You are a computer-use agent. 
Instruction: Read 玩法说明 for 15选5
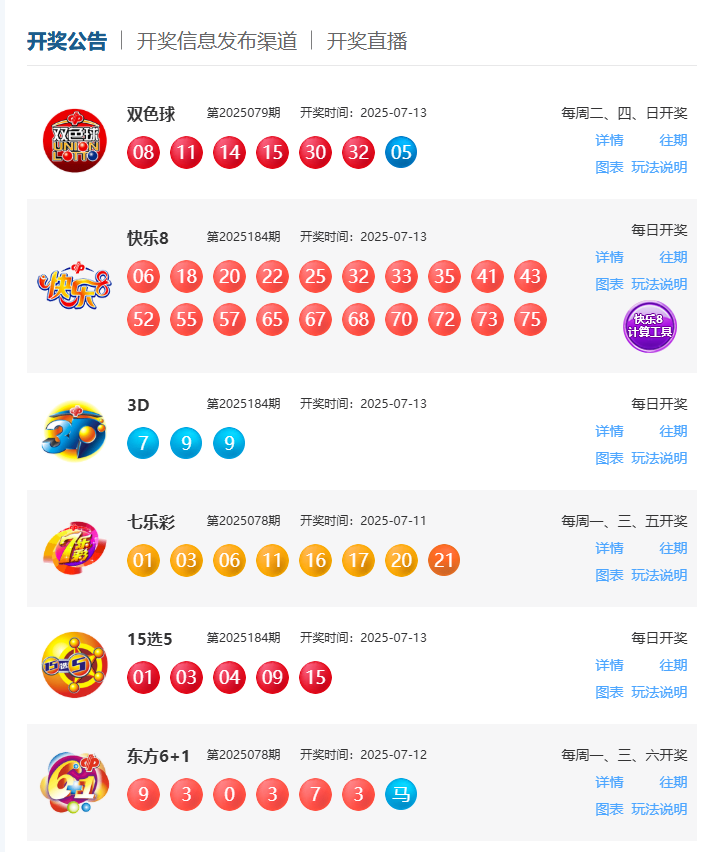tap(659, 692)
